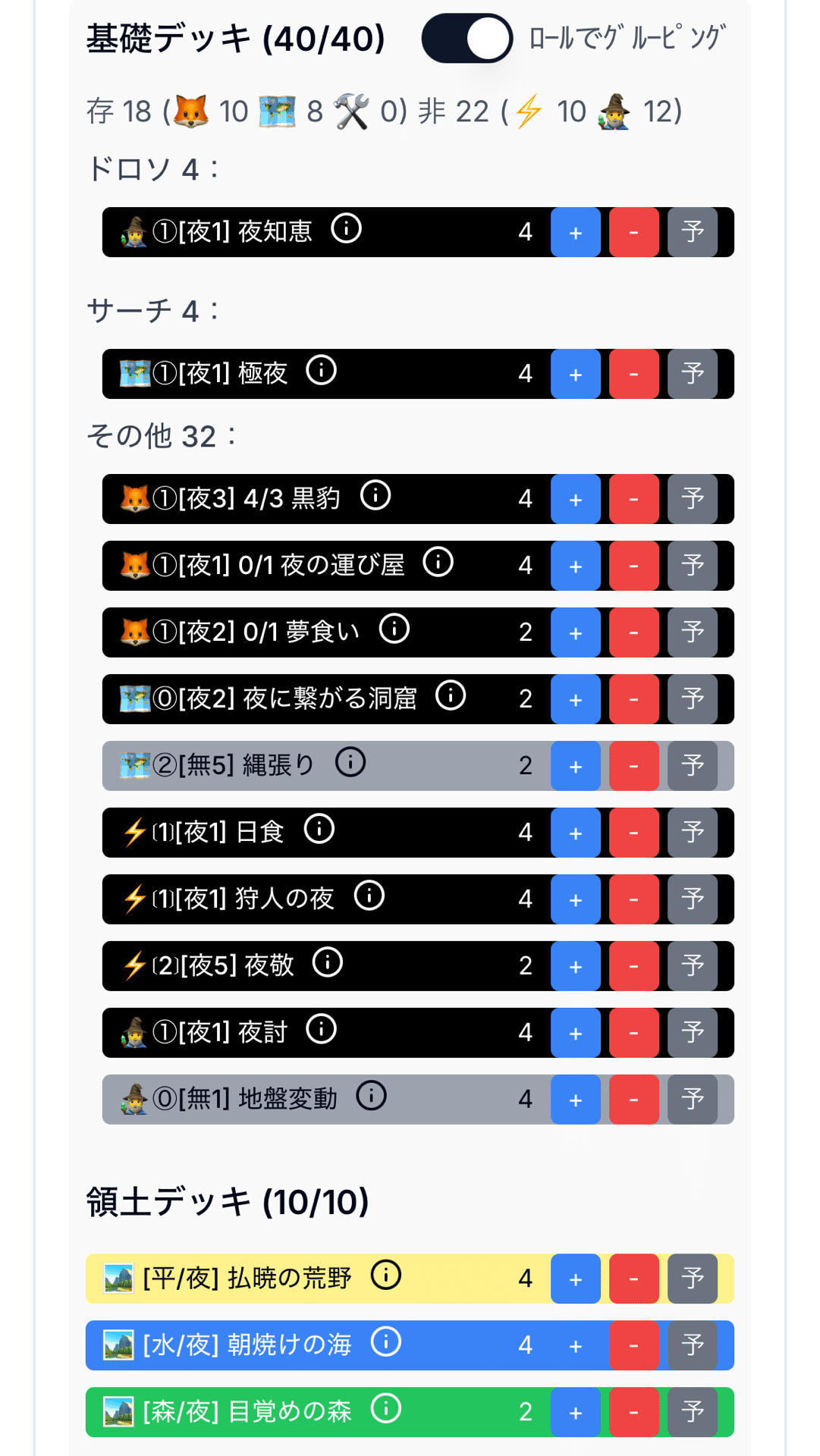Remove one 夜知恵 card
Image resolution: width=820 pixels, height=1456 pixels.
tap(633, 232)
